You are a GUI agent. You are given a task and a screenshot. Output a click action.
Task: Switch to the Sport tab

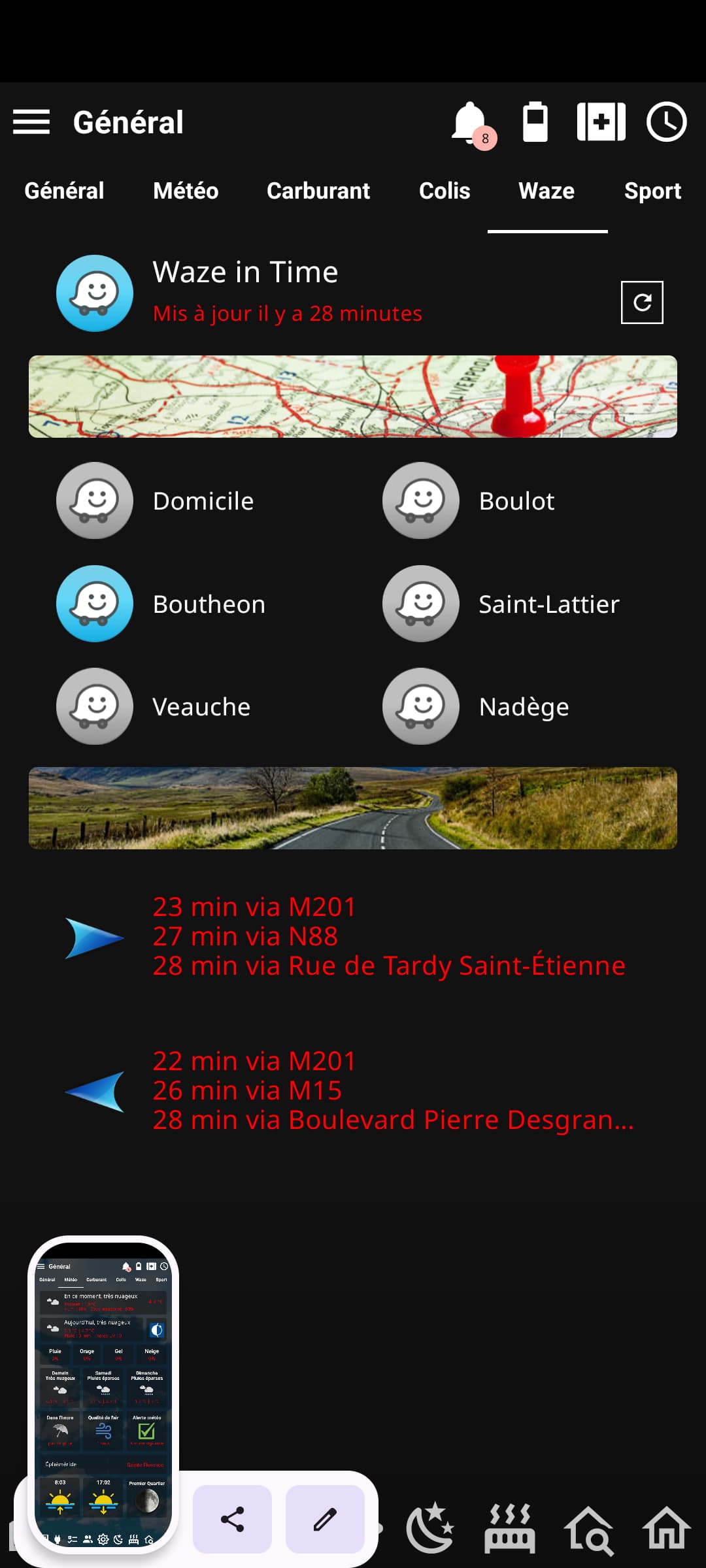click(x=652, y=191)
